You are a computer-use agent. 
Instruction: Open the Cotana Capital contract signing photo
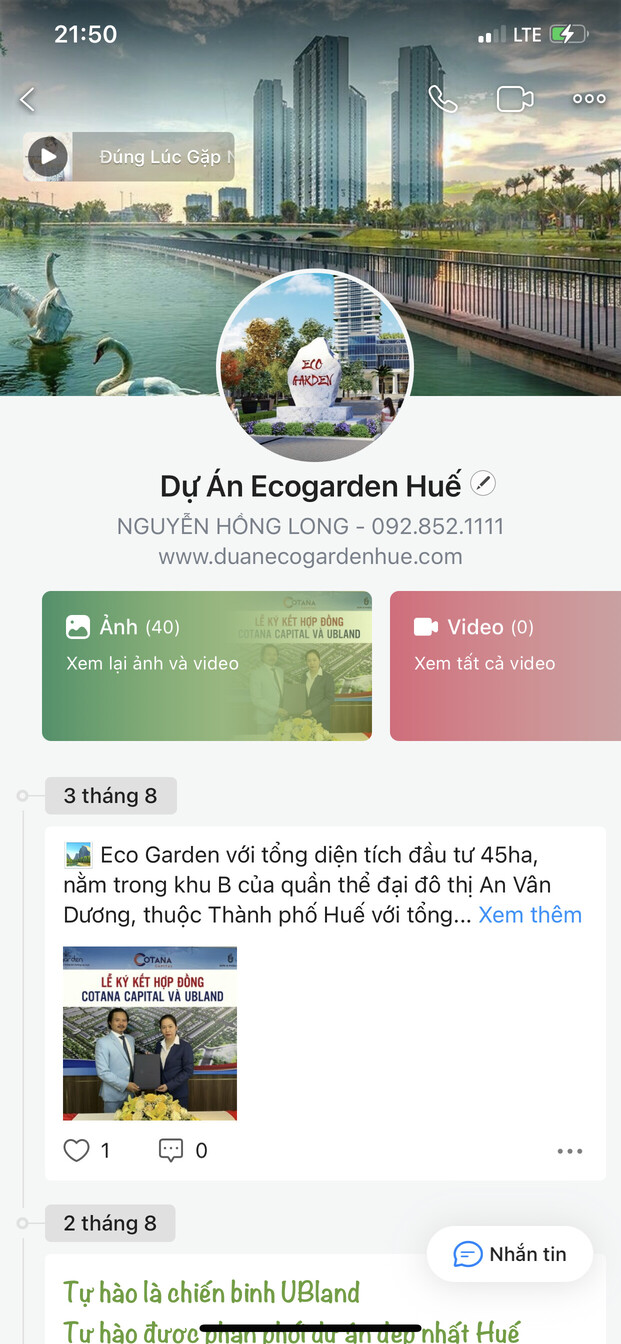(150, 1033)
